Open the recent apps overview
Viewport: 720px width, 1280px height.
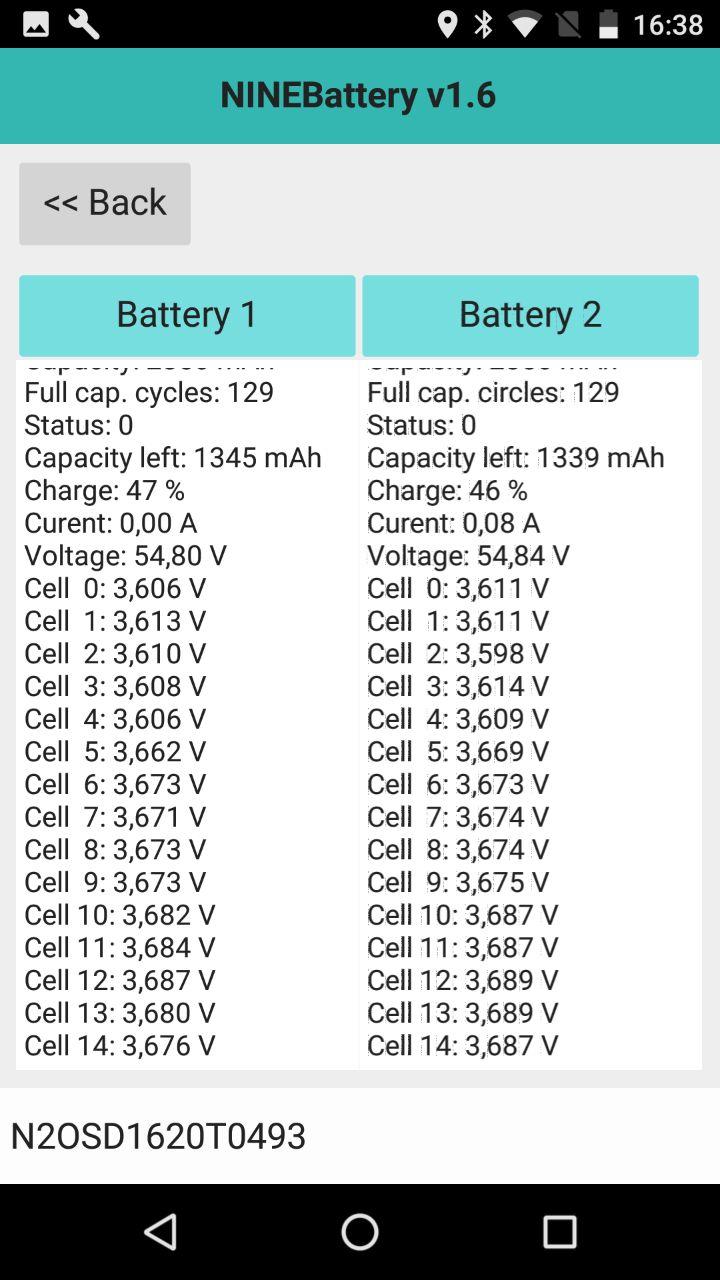559,1231
